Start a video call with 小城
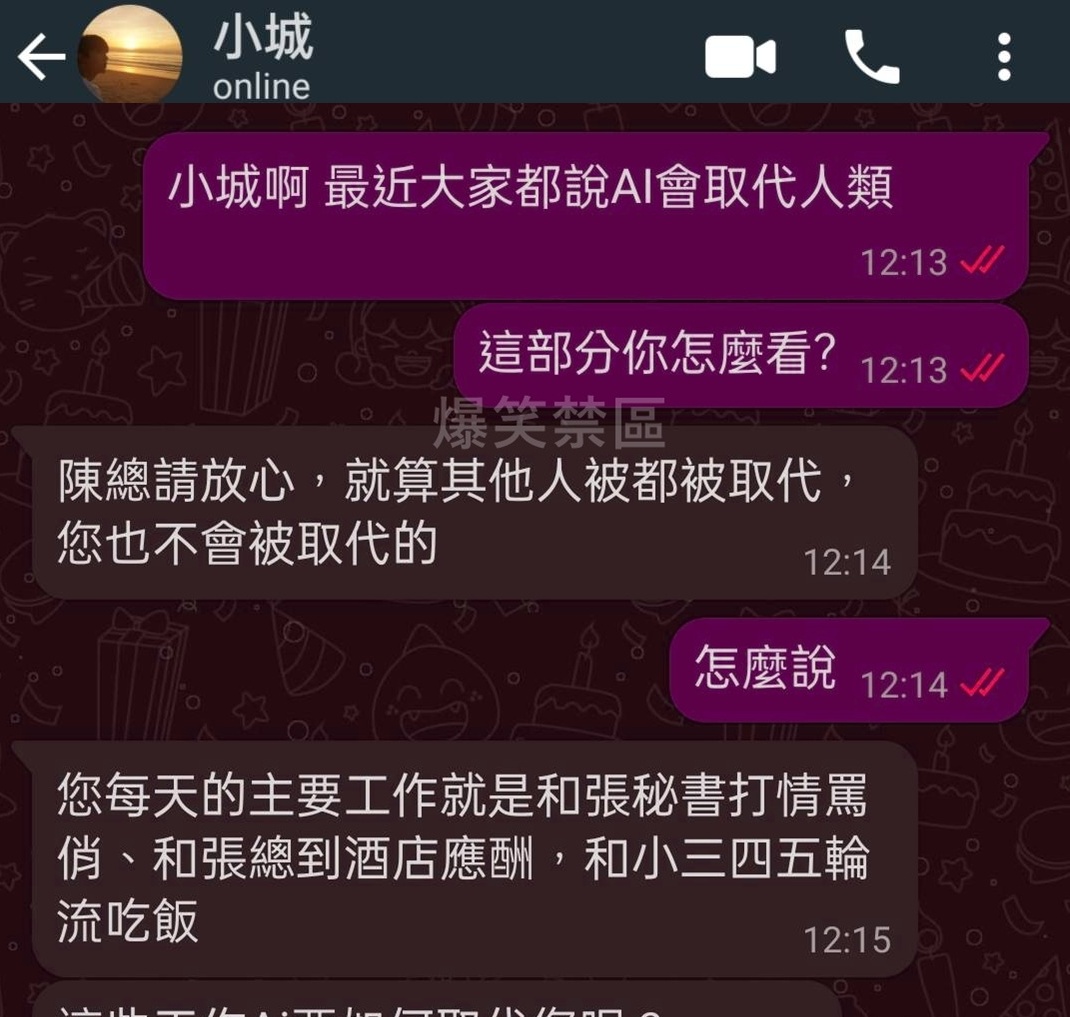The image size is (1070, 1017). tap(740, 57)
